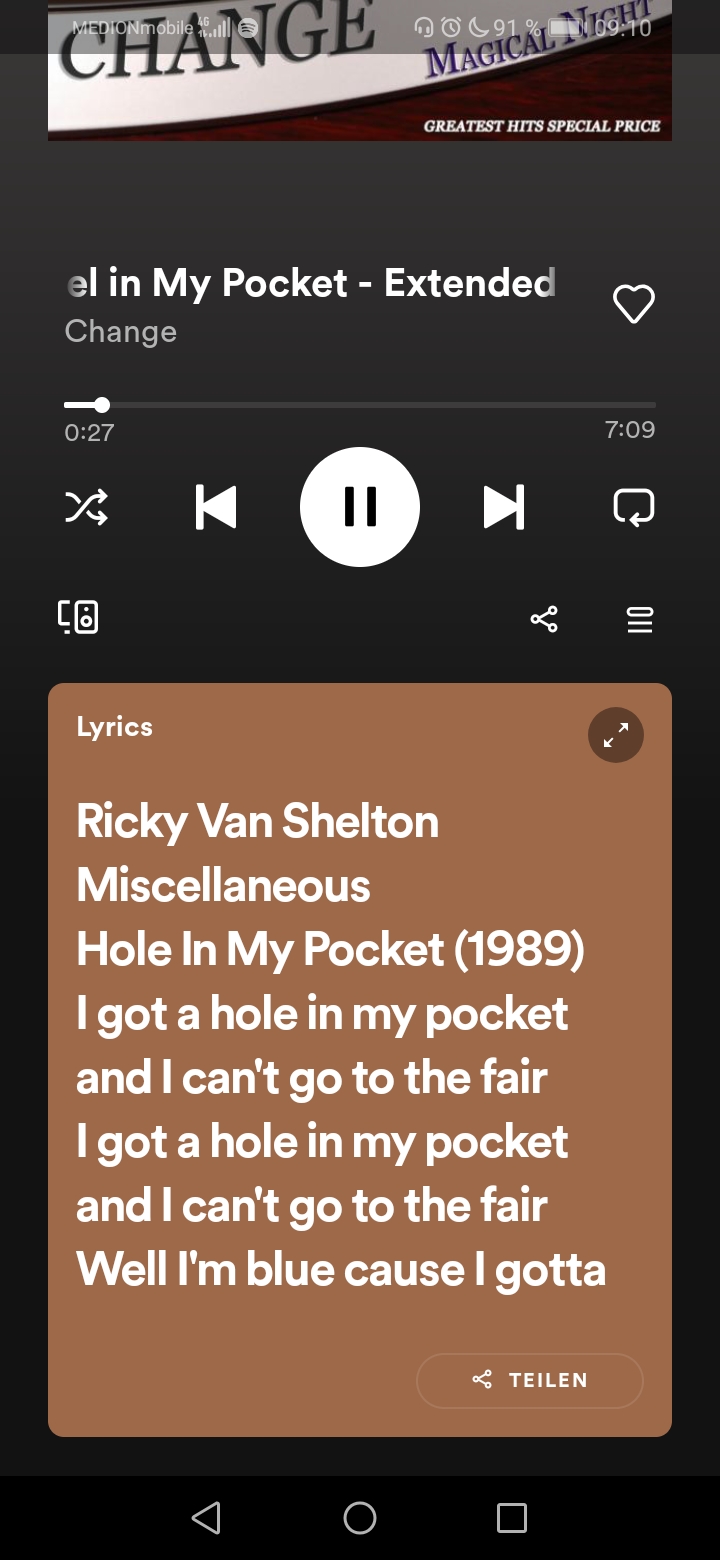
Task: Open the connect to device menu
Action: [78, 618]
